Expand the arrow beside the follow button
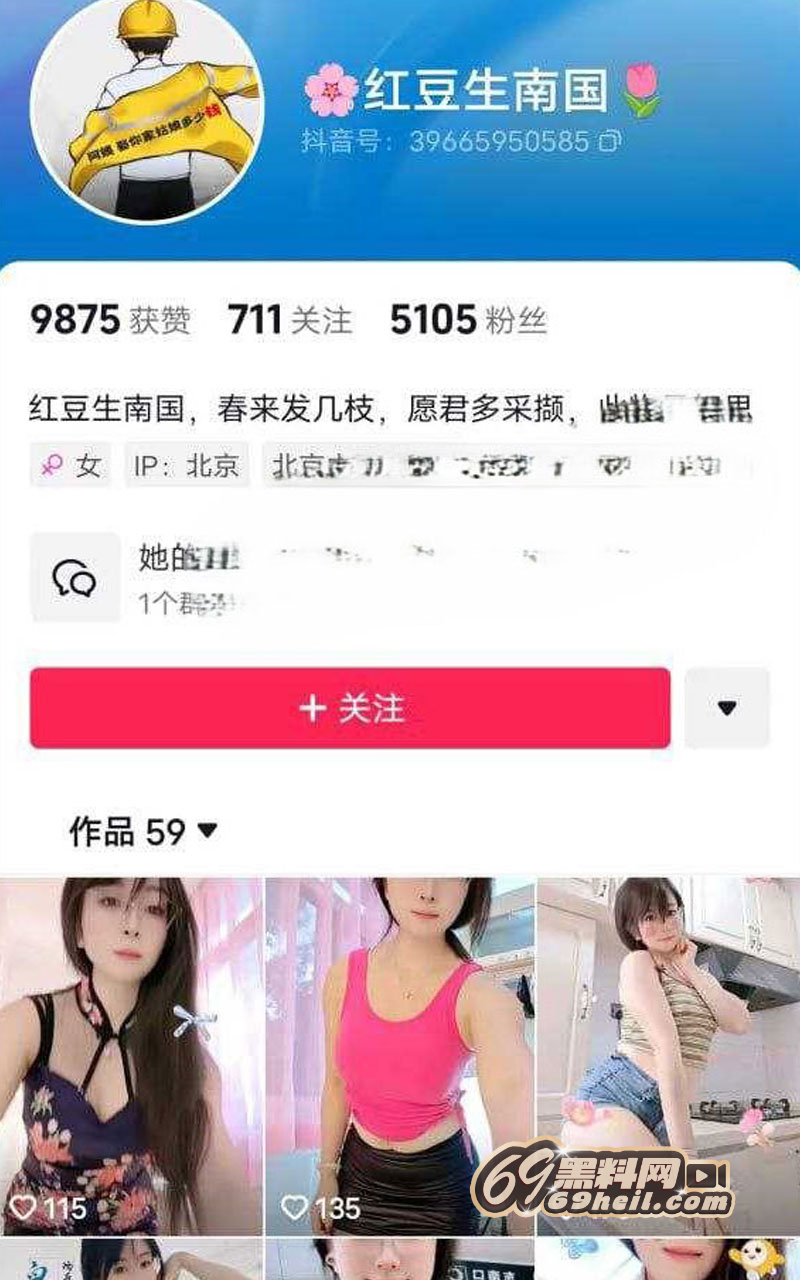800x1280 pixels. point(727,708)
